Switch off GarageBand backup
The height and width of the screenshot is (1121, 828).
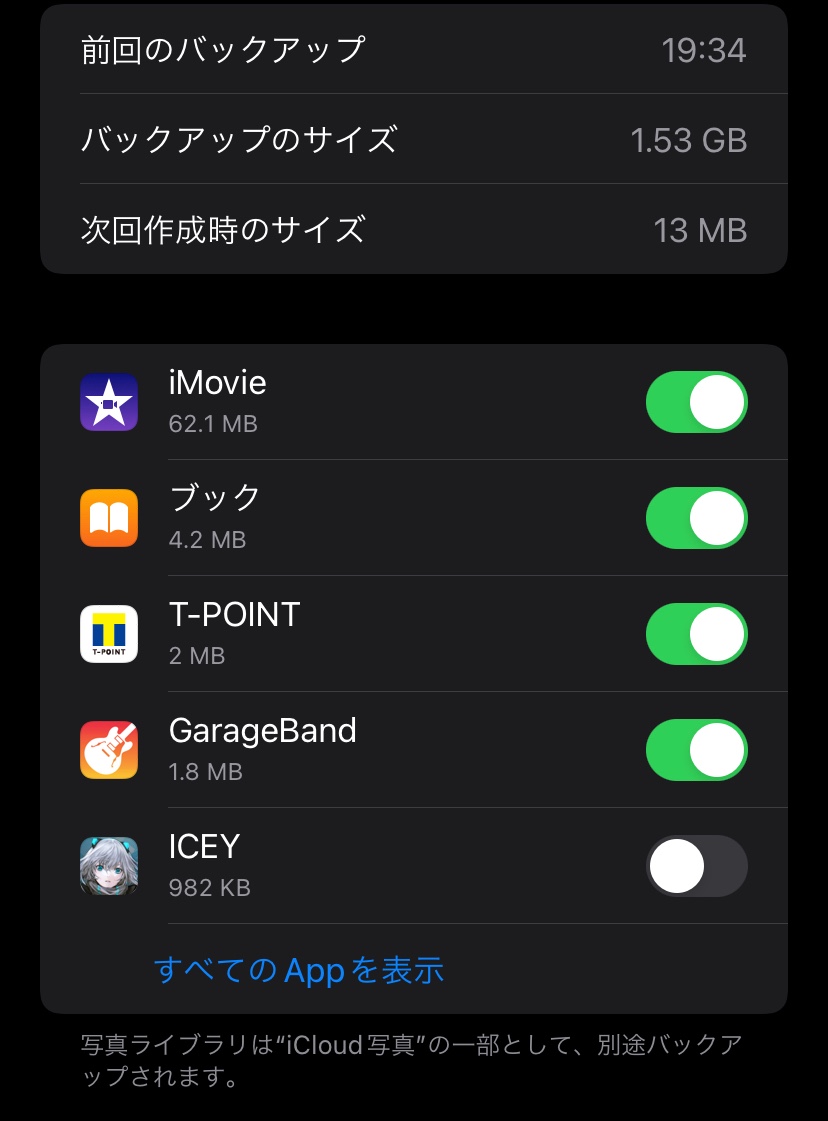point(696,750)
